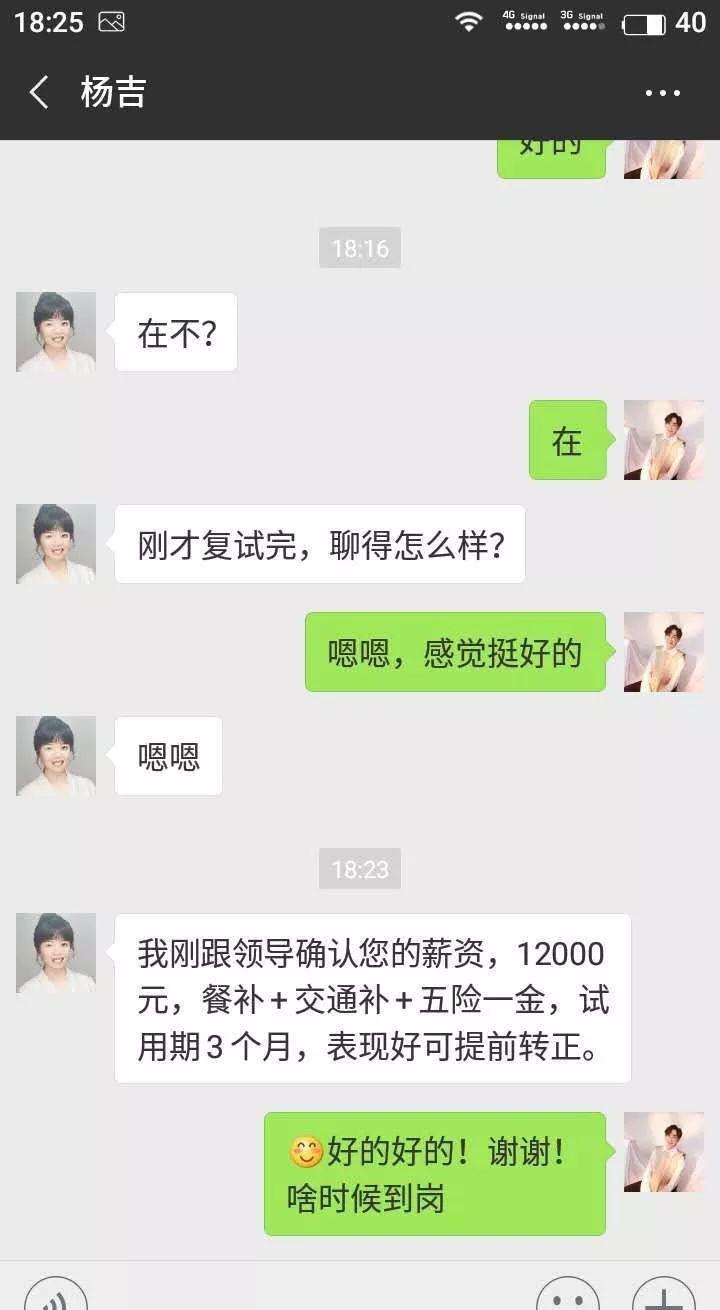Open the contact avatar beside '在不?'
The width and height of the screenshot is (720, 1310).
click(x=56, y=332)
